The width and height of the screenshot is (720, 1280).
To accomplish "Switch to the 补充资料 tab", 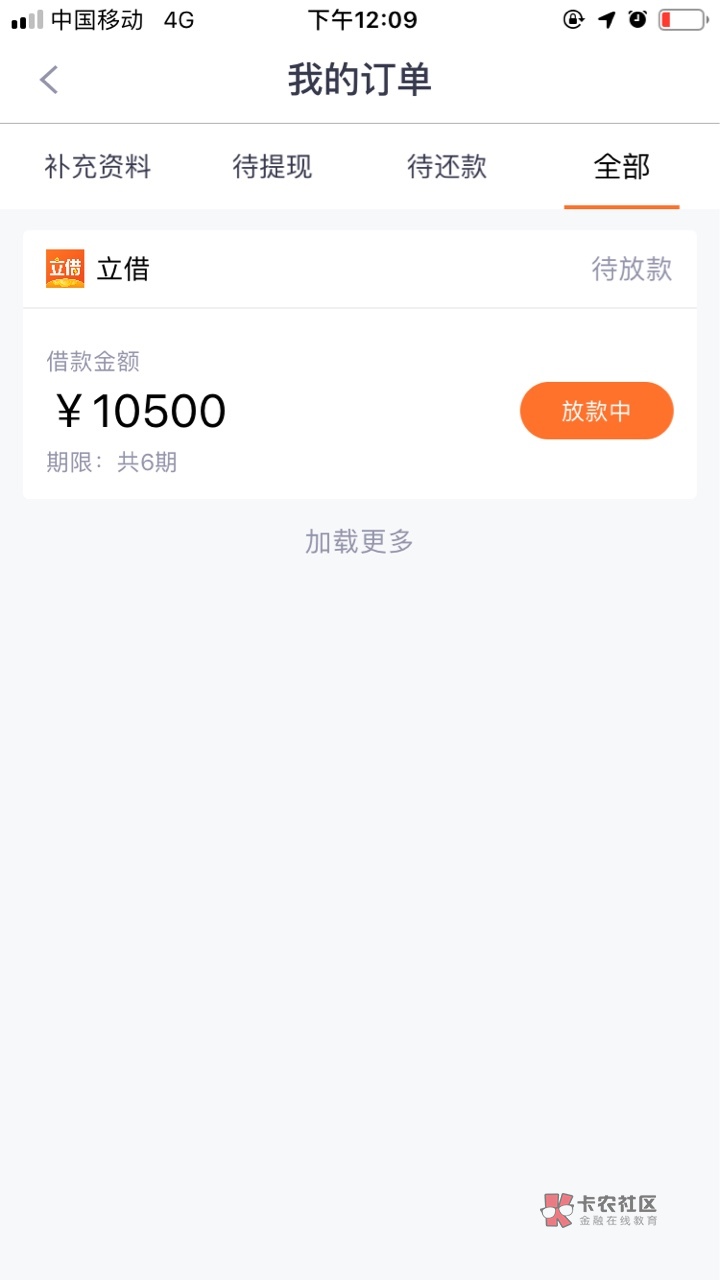I will coord(97,167).
